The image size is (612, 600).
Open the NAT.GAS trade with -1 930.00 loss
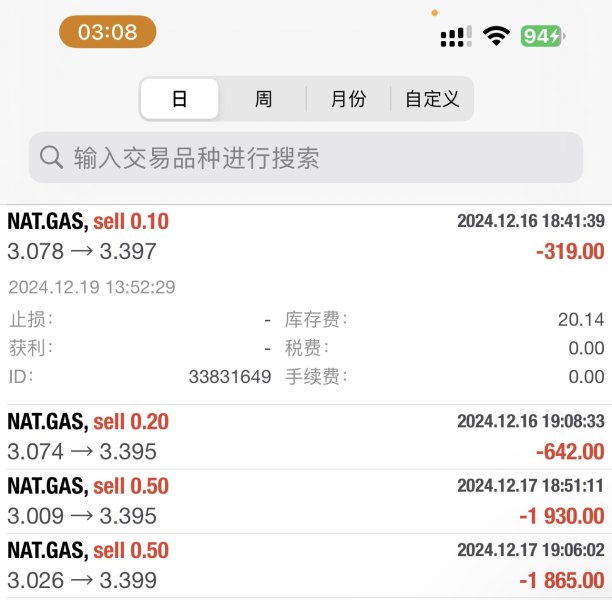tap(306, 501)
